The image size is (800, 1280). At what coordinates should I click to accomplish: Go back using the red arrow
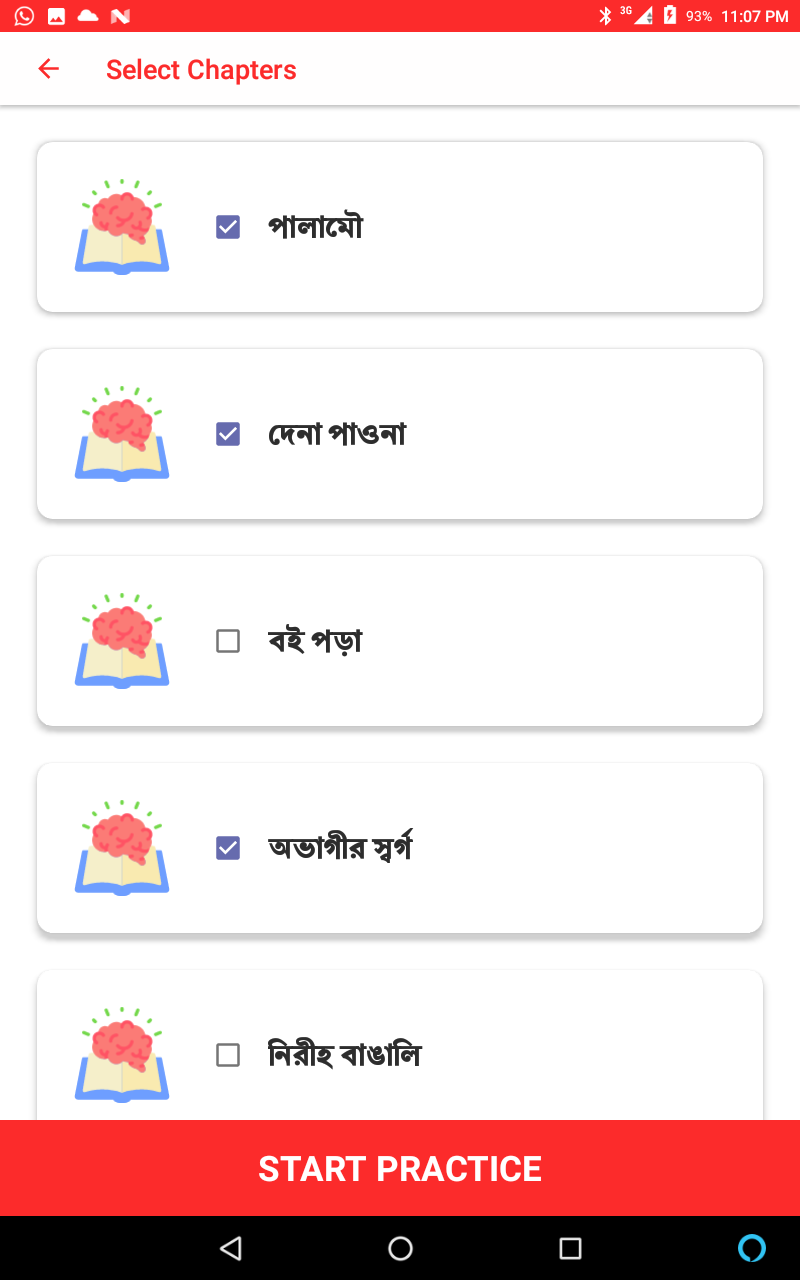48,69
